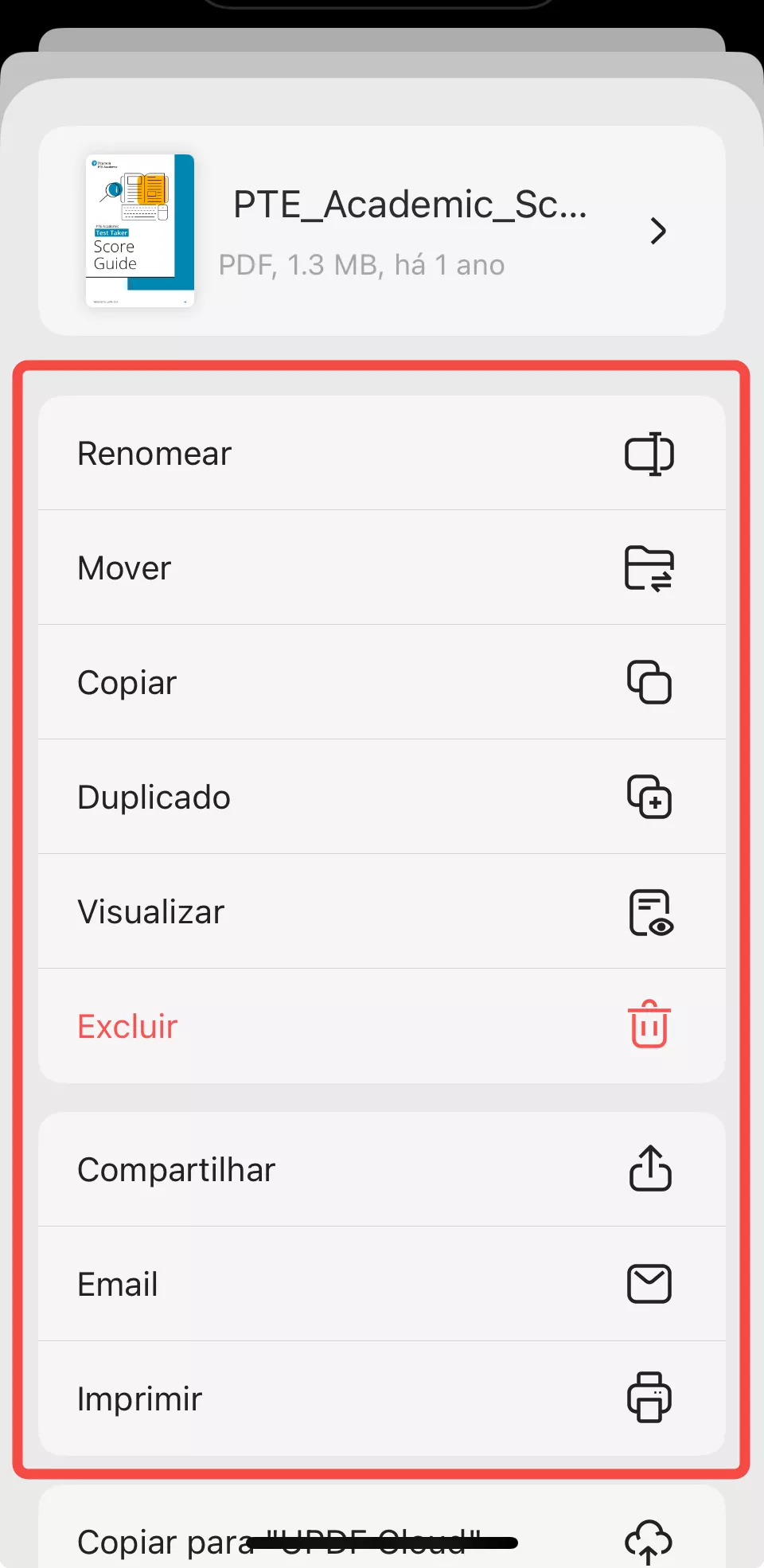The height and width of the screenshot is (1568, 764).
Task: Click the Visualizar preview eye icon
Action: [650, 912]
